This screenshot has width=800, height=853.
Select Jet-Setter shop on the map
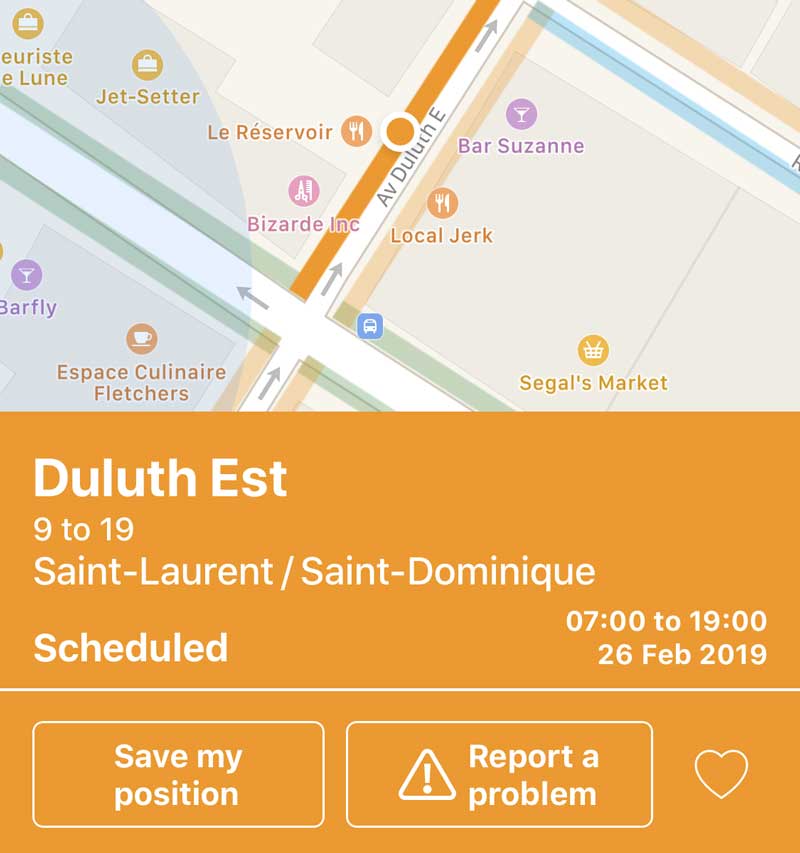click(148, 67)
